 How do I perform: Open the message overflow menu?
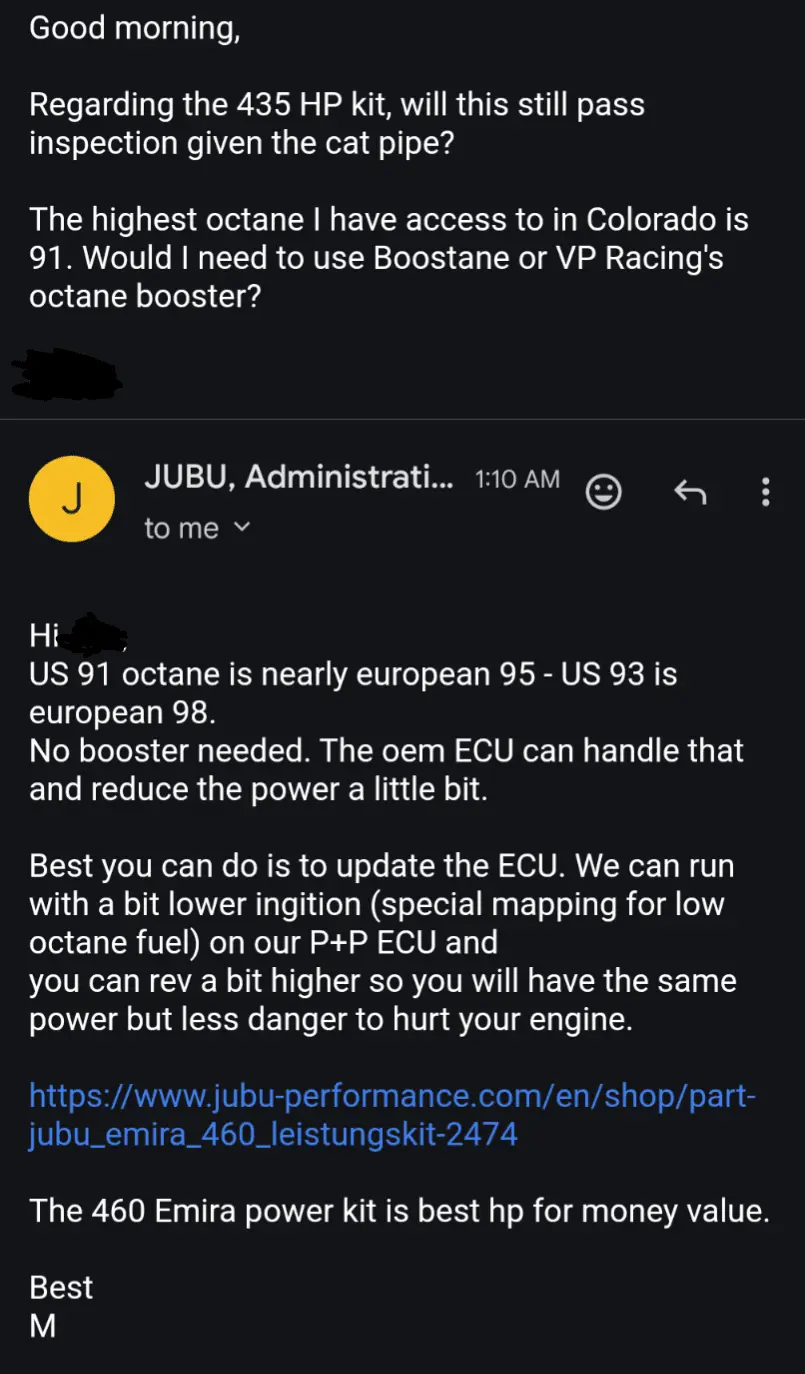pyautogui.click(x=765, y=491)
